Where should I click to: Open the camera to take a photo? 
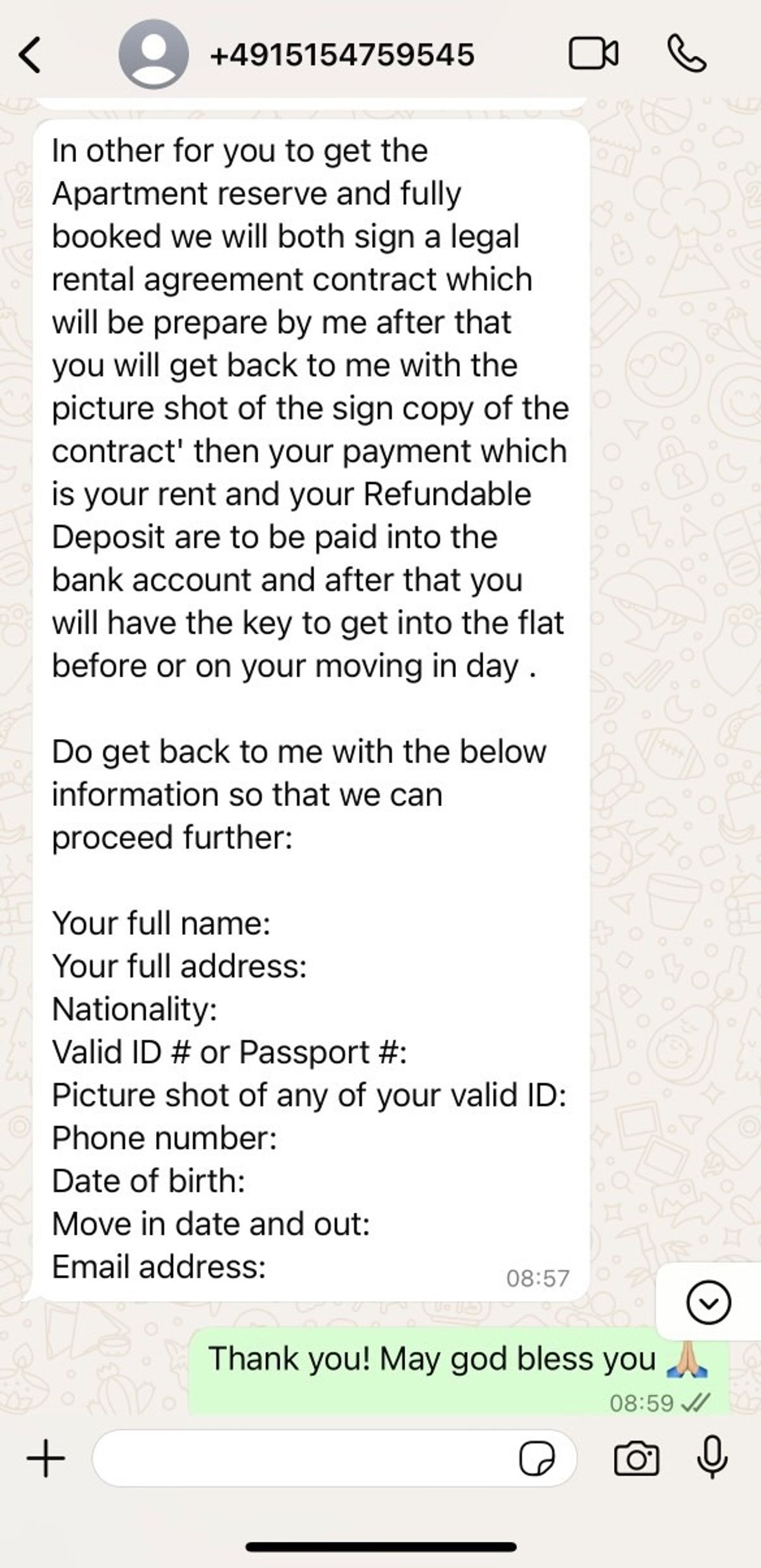tap(637, 1458)
